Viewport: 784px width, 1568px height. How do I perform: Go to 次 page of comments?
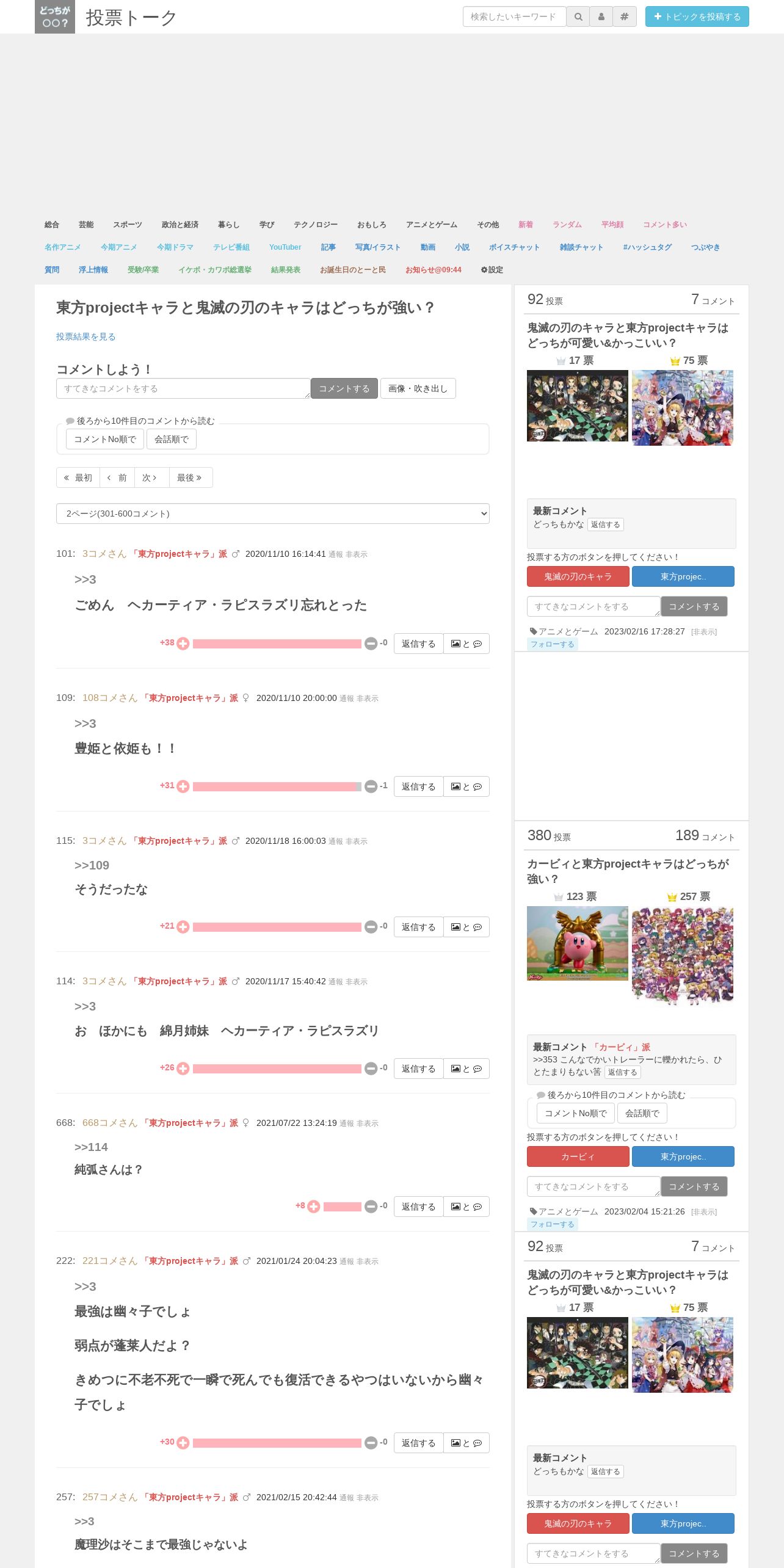point(151,477)
